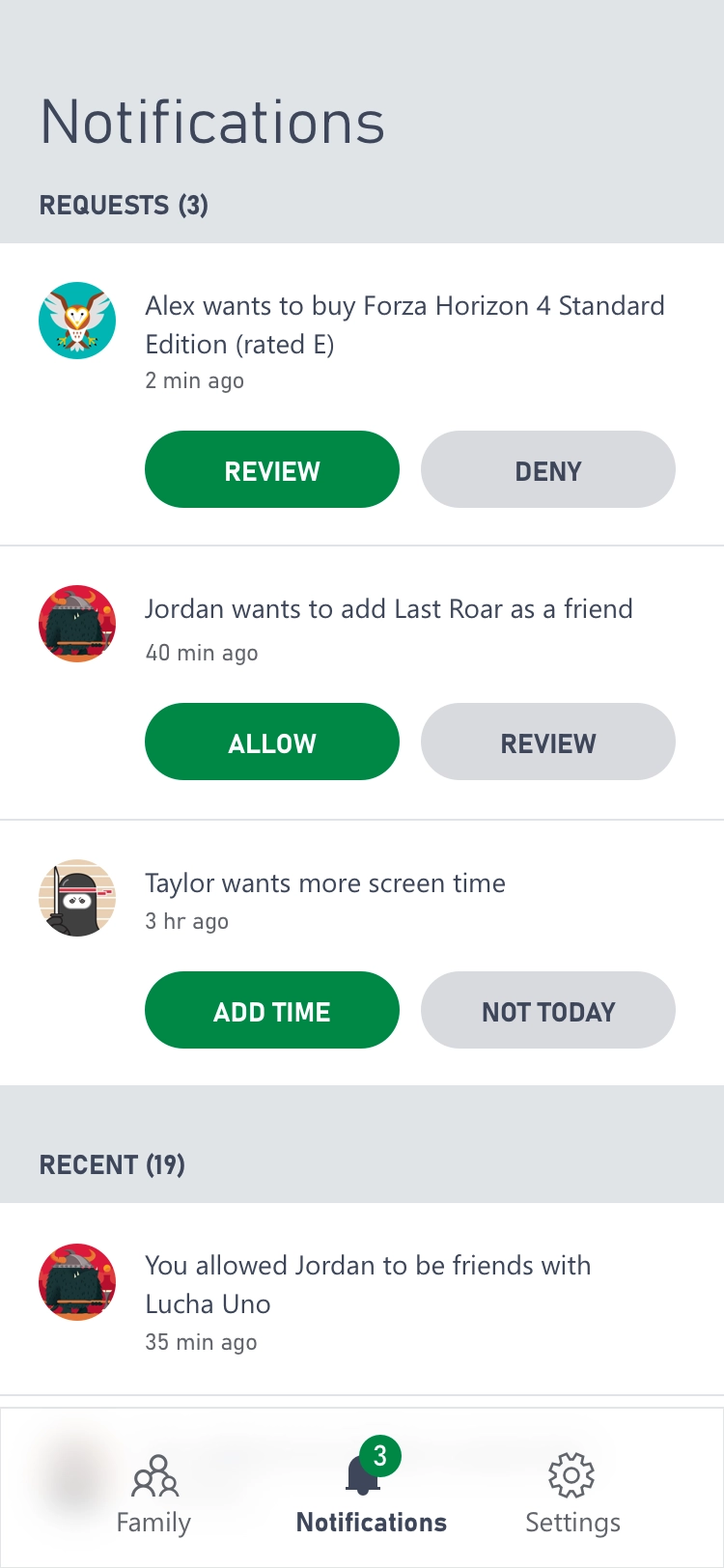The height and width of the screenshot is (1568, 724).
Task: Choose Not Today for Taylor's request
Action: click(547, 1011)
